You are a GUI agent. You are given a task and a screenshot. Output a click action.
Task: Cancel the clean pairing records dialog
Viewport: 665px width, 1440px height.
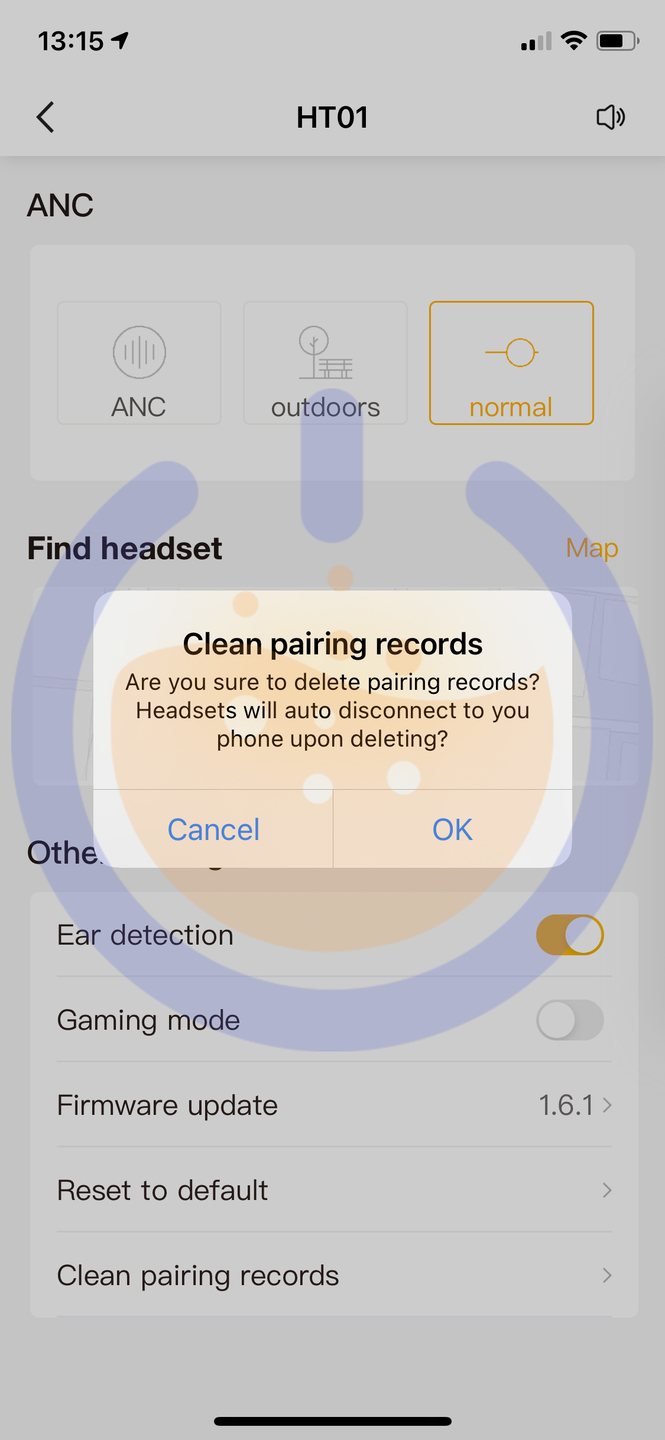[213, 829]
